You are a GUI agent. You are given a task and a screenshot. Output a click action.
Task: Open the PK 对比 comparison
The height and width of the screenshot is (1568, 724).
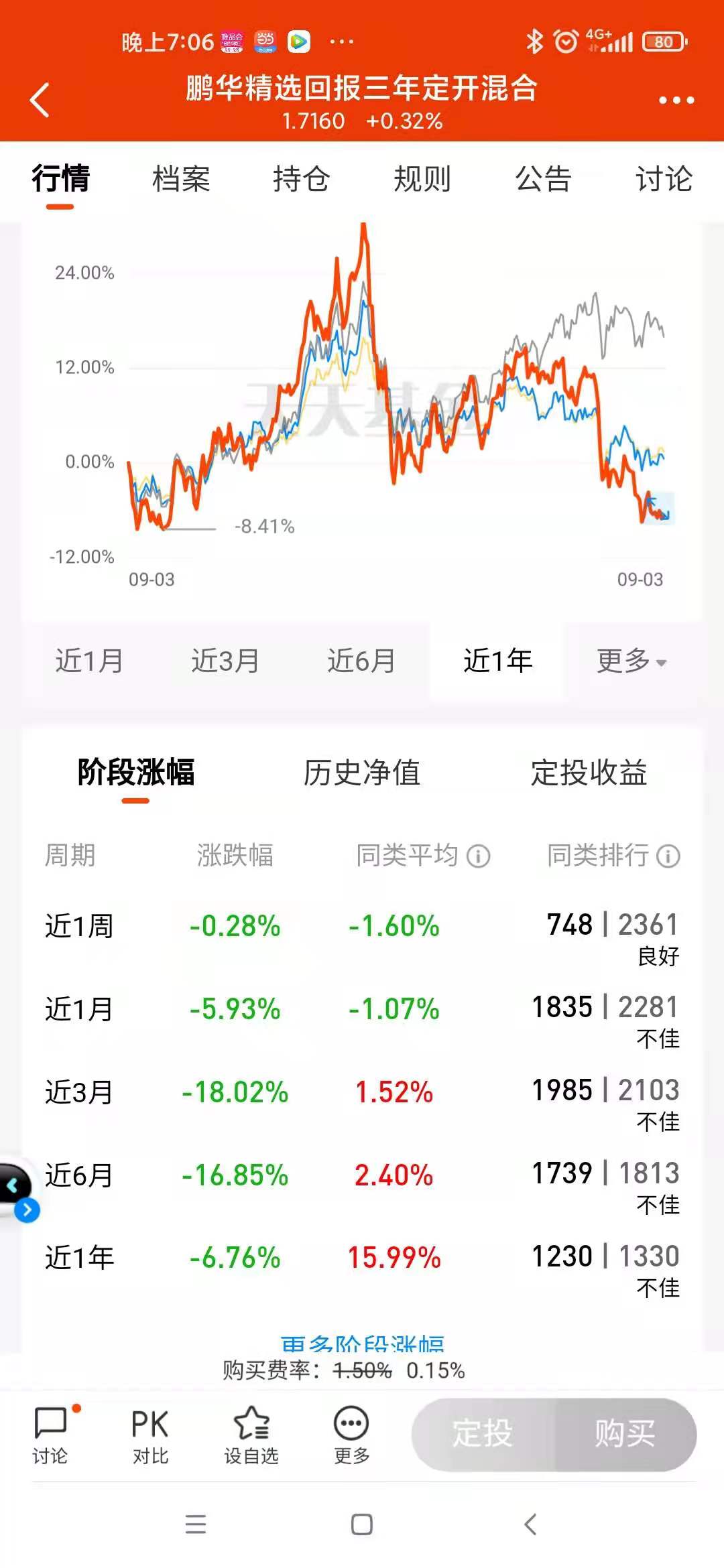click(x=150, y=1435)
